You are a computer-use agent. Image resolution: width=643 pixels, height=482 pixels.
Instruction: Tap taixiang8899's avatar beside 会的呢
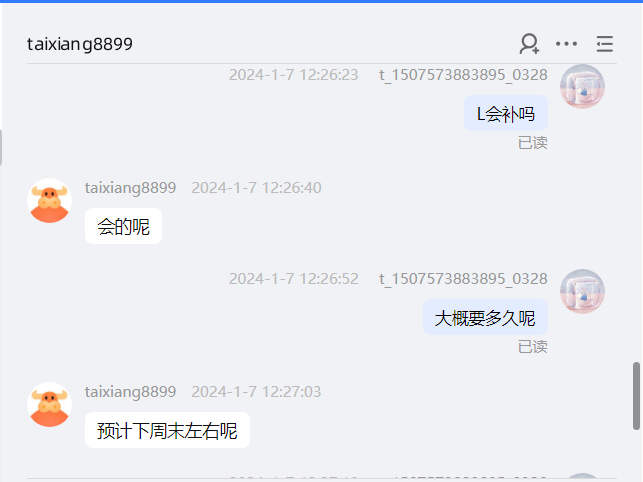click(49, 201)
